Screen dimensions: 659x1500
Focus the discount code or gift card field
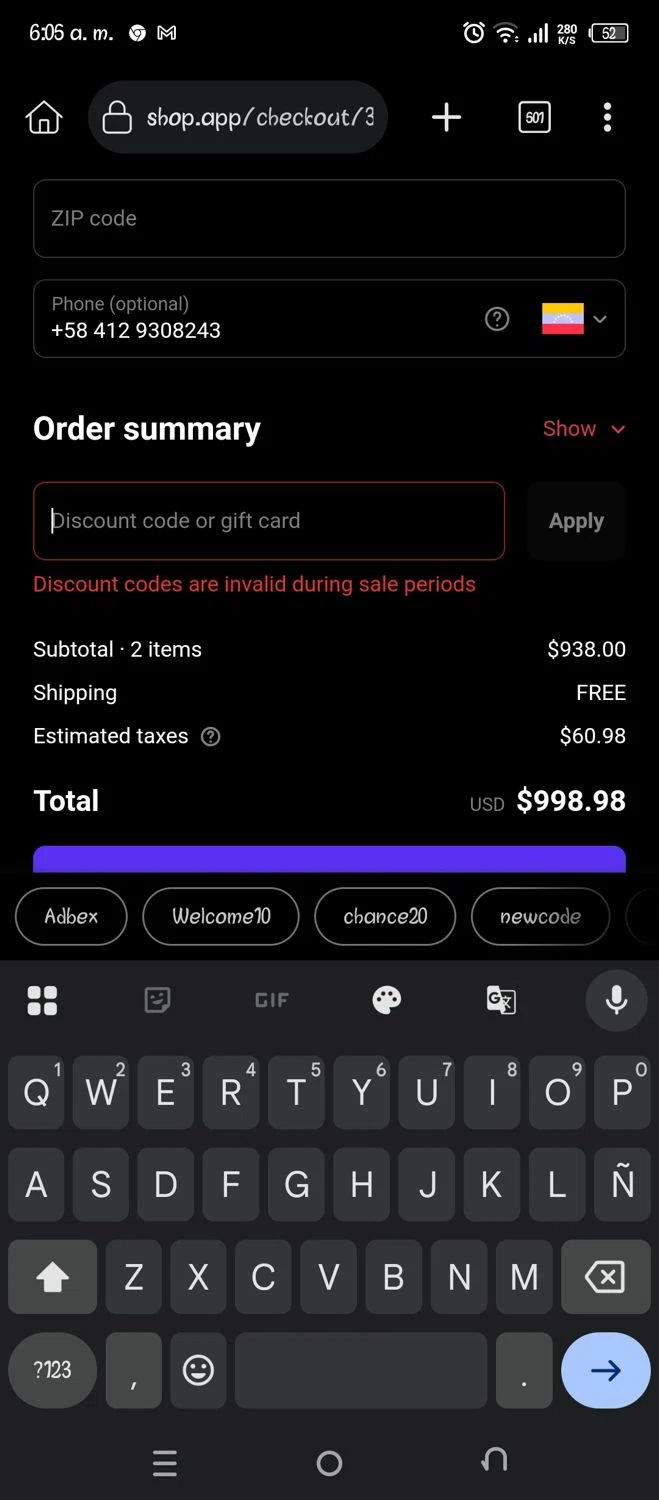coord(268,521)
